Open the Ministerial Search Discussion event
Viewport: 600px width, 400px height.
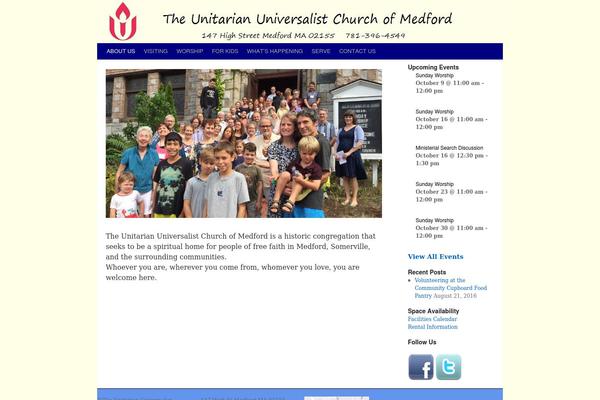click(448, 147)
